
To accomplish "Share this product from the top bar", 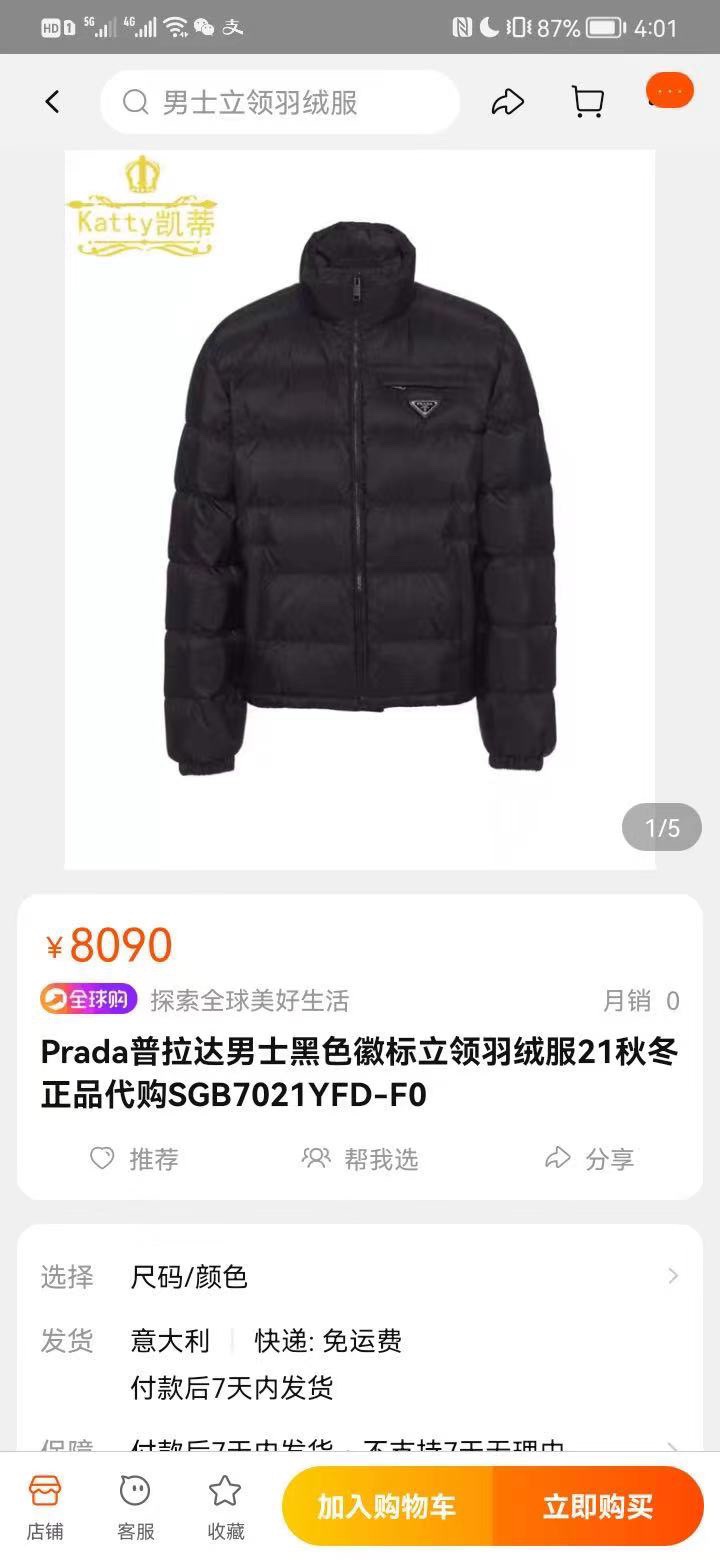I will 508,102.
